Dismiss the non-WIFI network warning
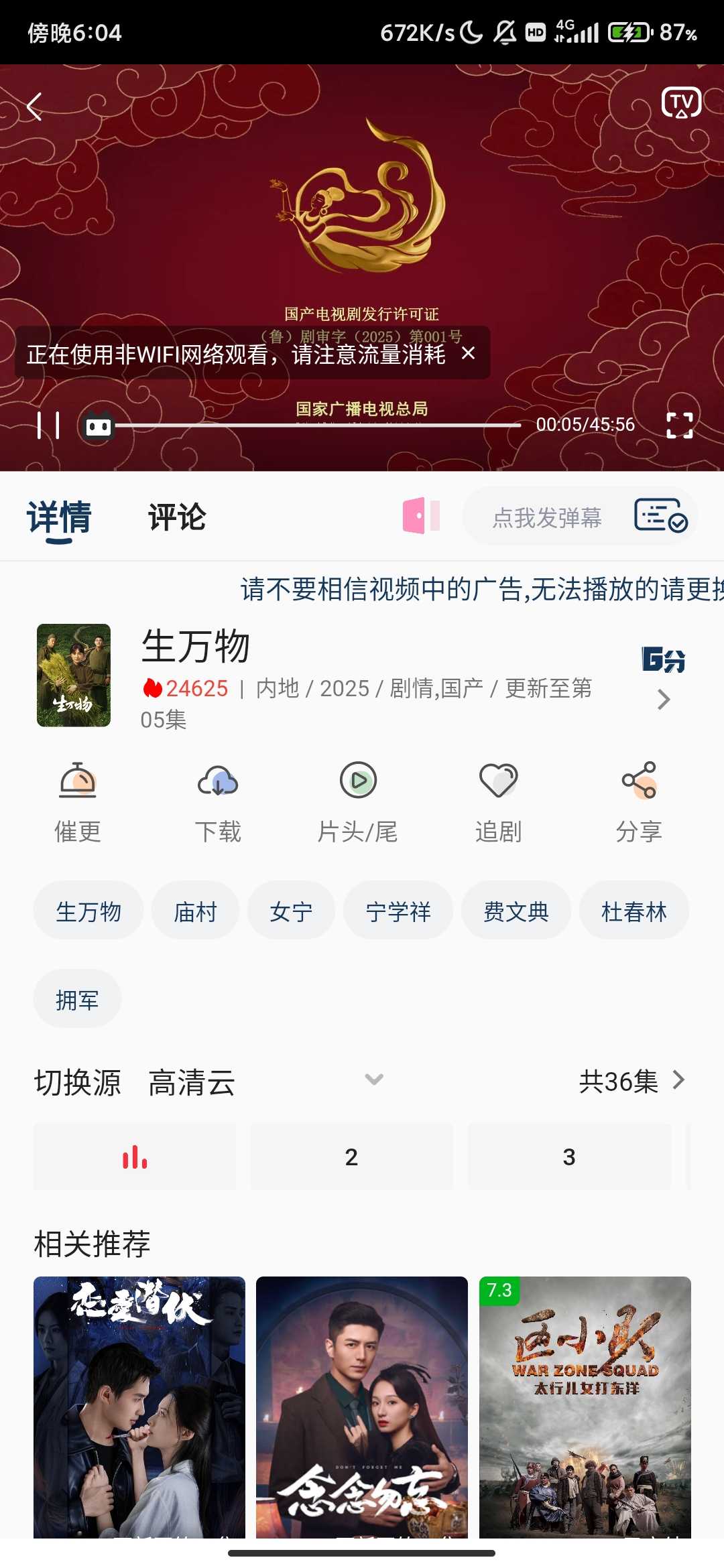This screenshot has width=724, height=1568. 469,353
